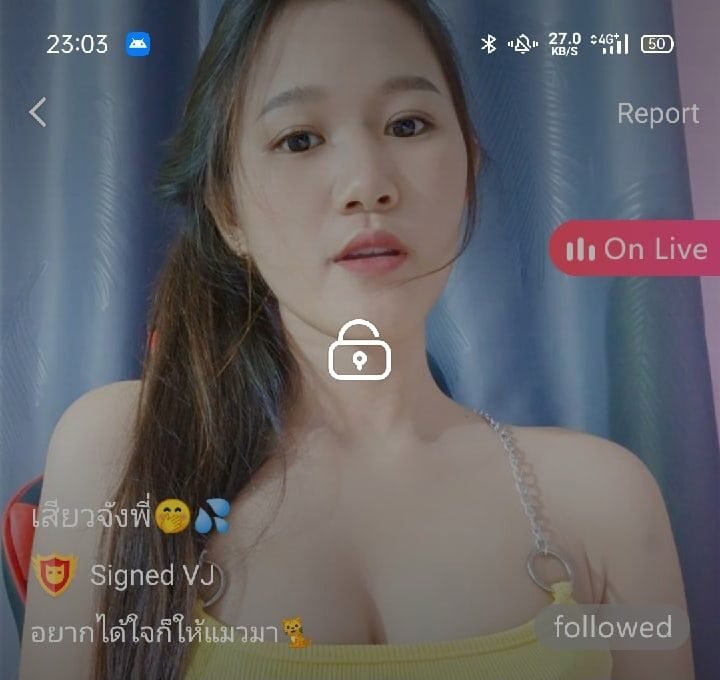Report this live stream profile

click(x=657, y=114)
